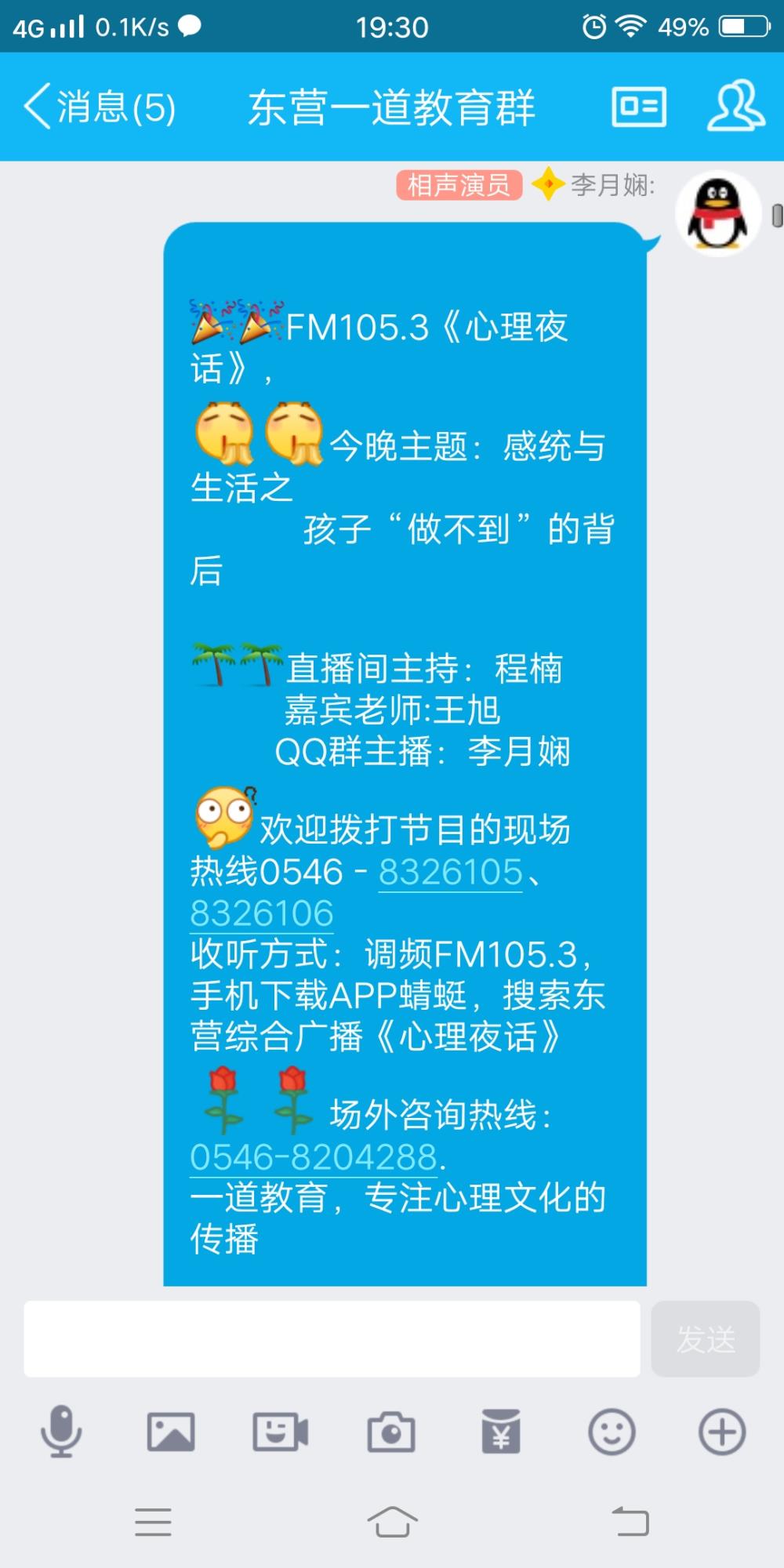Start a voice message with microphone
The height and width of the screenshot is (1568, 784).
pos(61,1432)
